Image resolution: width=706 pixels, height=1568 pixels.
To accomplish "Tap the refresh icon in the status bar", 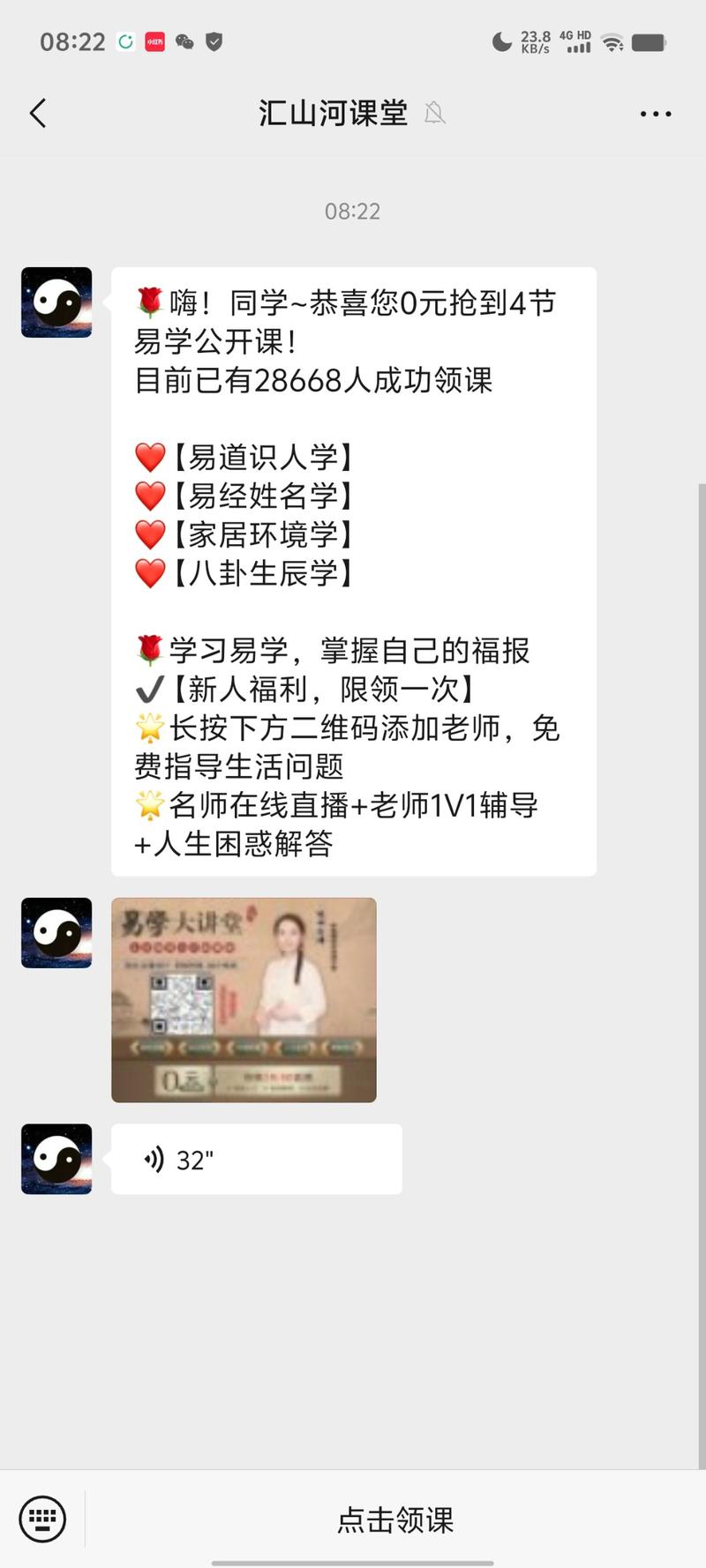I will [124, 41].
